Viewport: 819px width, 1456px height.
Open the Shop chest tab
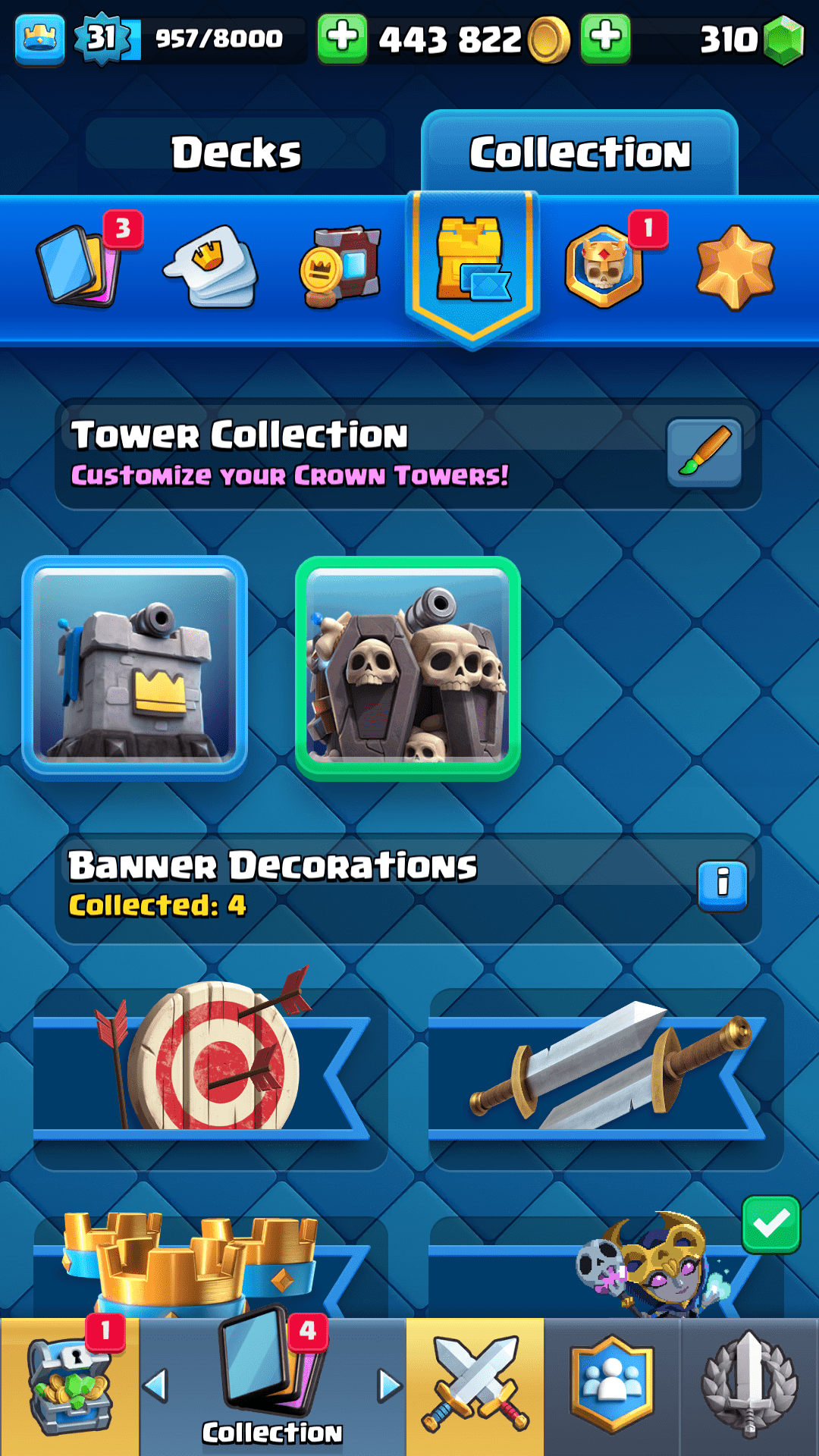(x=69, y=1386)
